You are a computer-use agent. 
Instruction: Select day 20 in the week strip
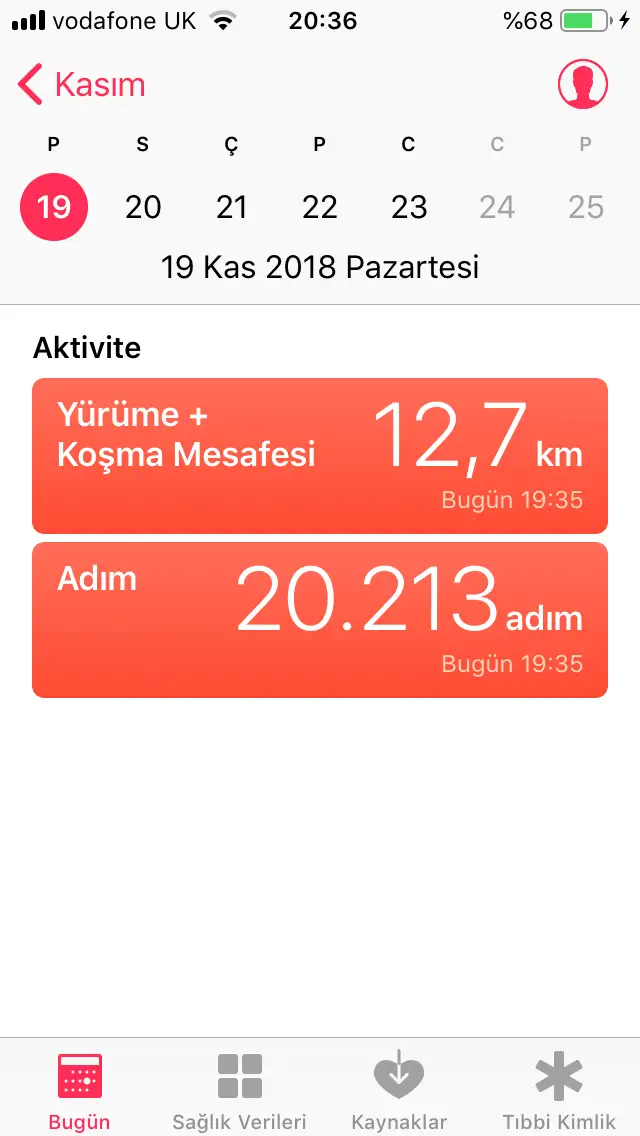pyautogui.click(x=143, y=208)
